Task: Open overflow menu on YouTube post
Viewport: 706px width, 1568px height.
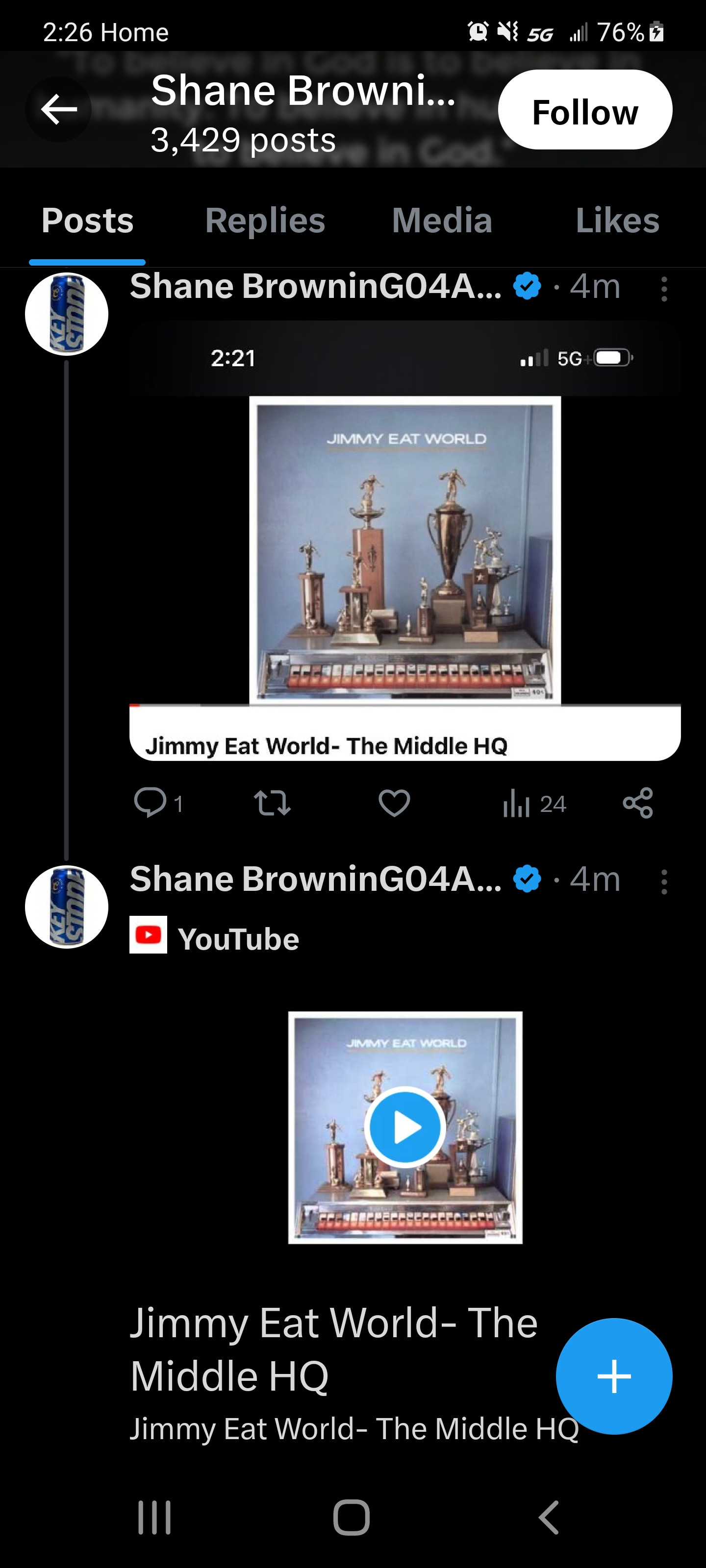Action: [664, 882]
